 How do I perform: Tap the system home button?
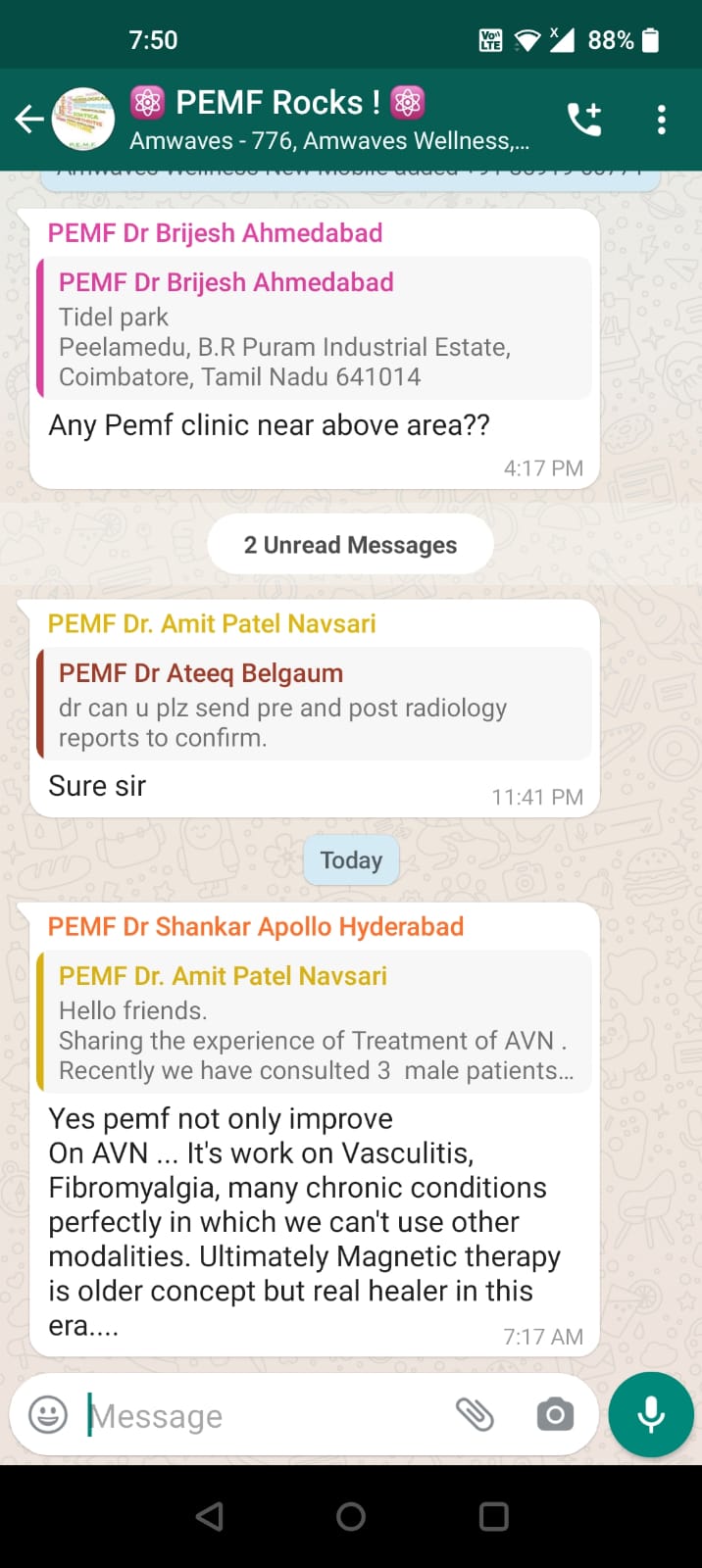[x=351, y=1517]
